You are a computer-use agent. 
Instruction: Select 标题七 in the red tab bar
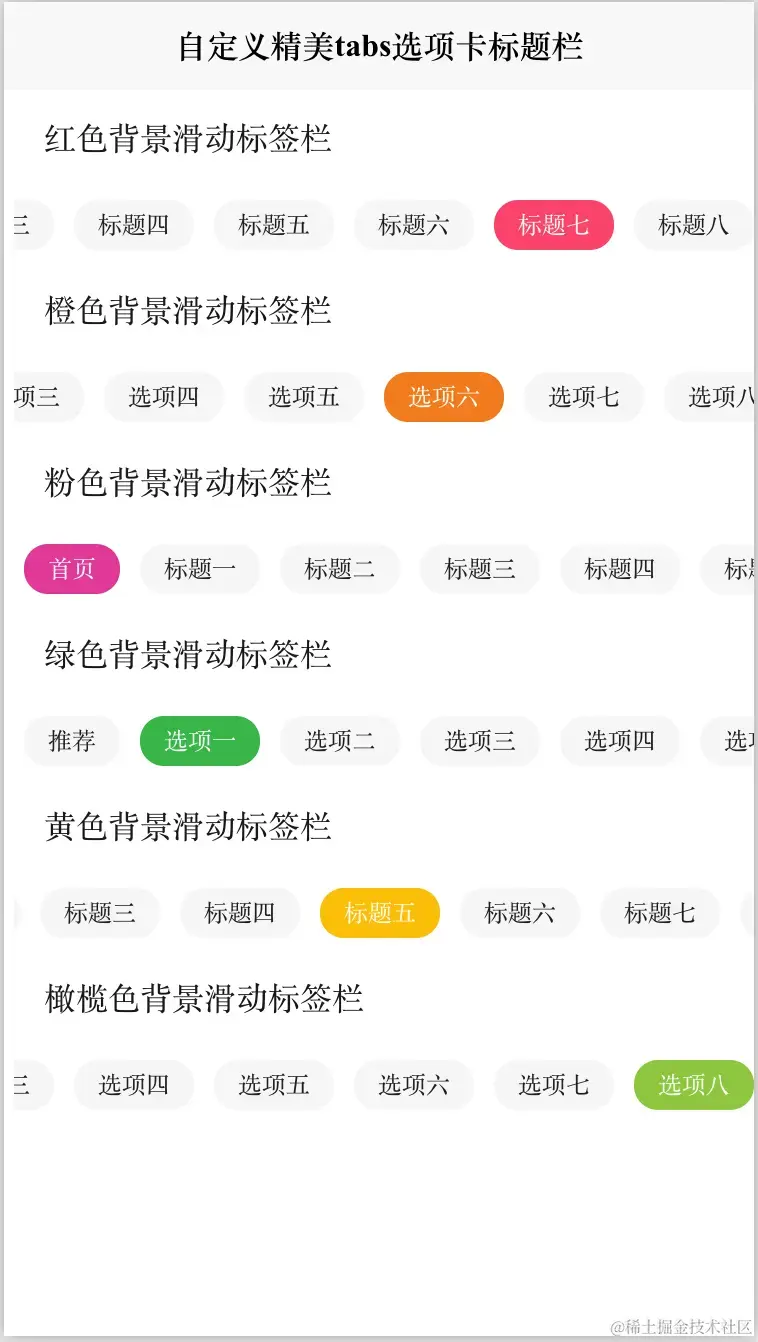tap(553, 225)
